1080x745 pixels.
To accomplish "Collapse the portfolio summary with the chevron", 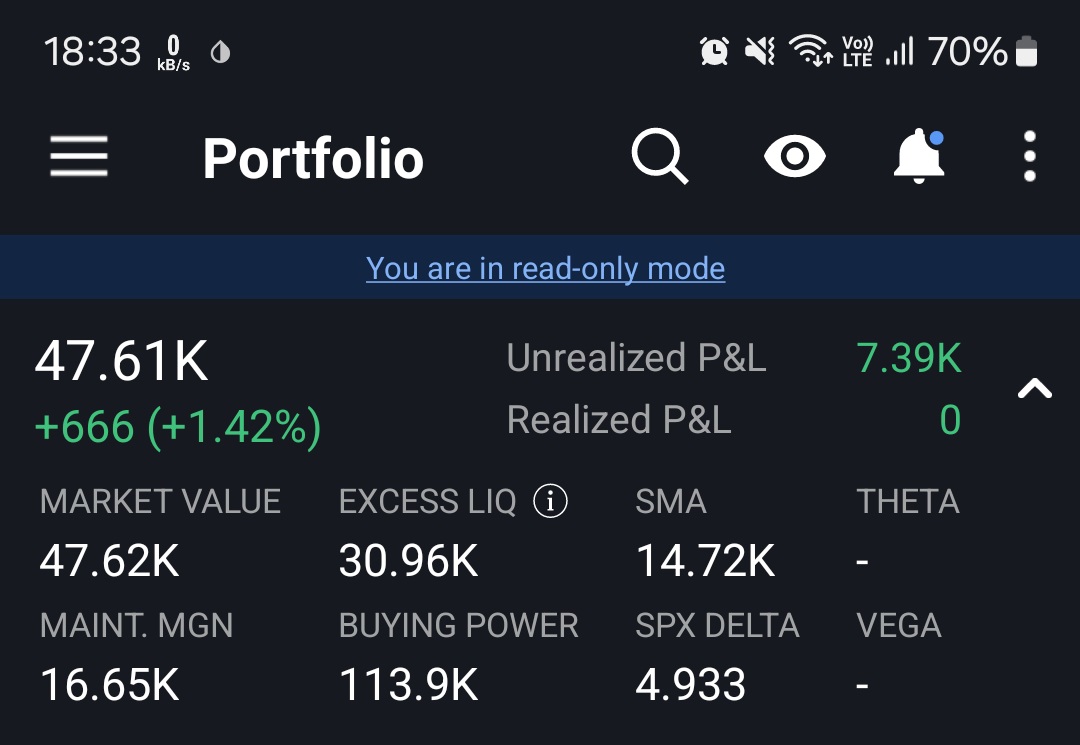I will [x=1034, y=389].
